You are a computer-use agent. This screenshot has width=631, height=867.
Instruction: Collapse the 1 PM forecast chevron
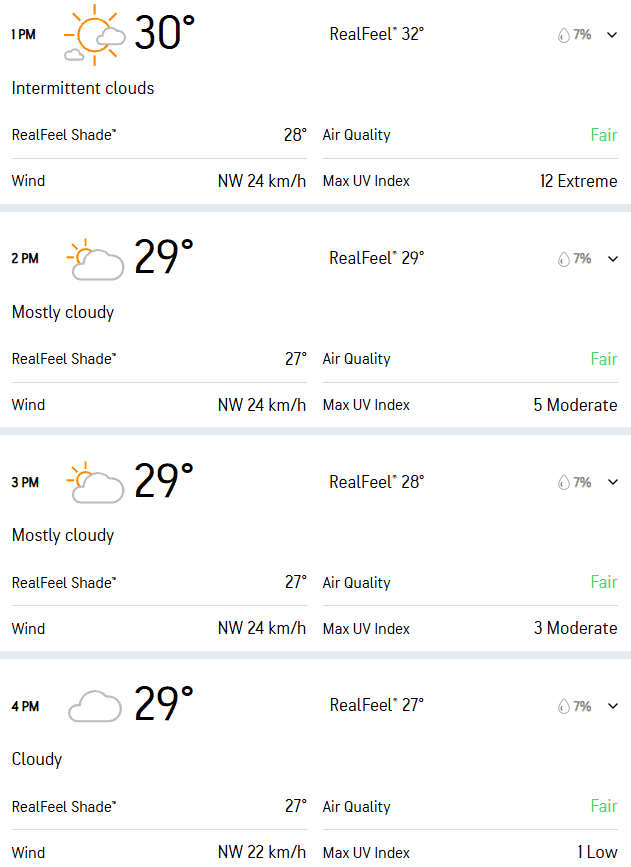coord(612,35)
